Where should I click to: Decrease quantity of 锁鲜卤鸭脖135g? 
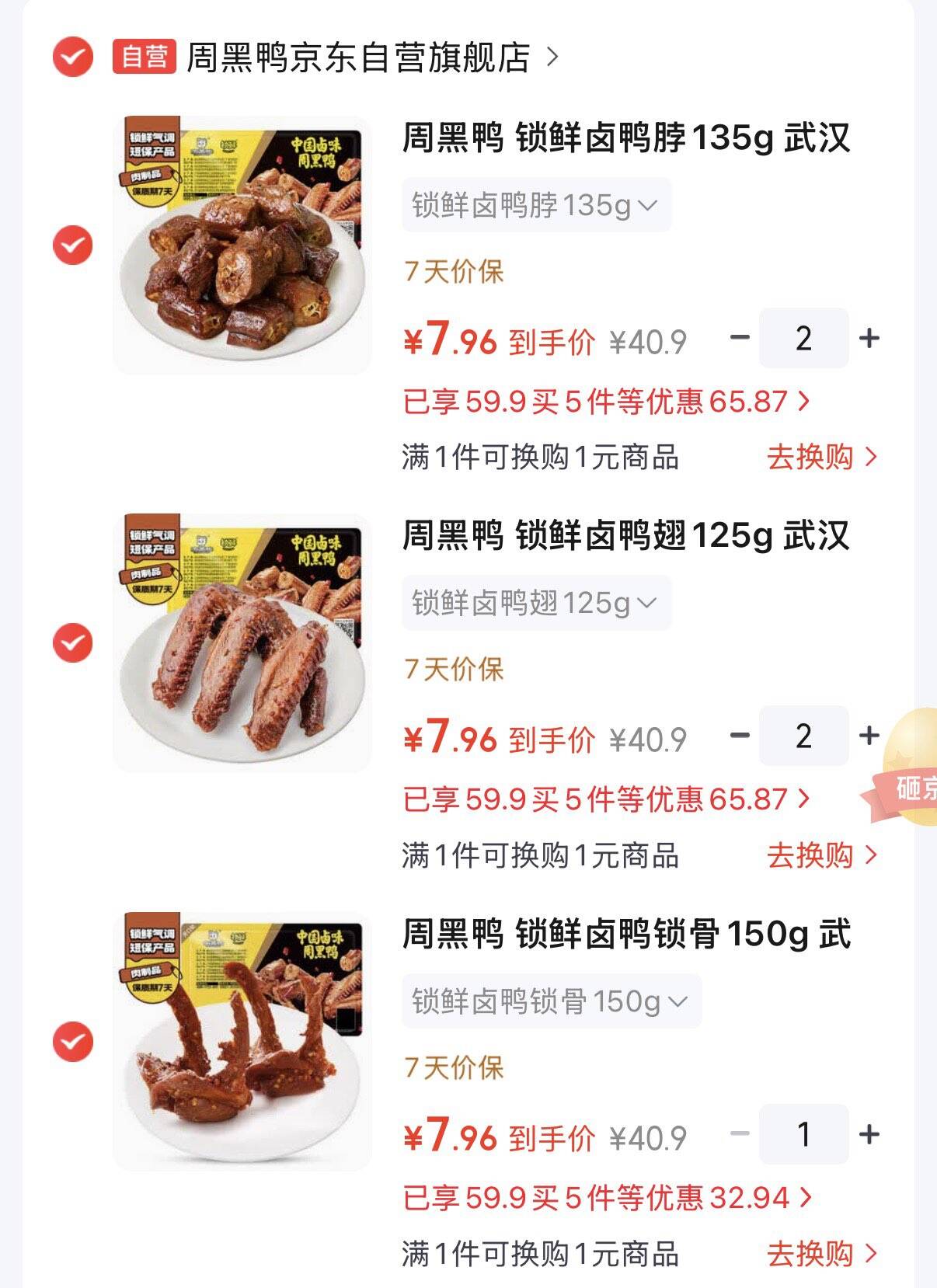click(x=740, y=338)
